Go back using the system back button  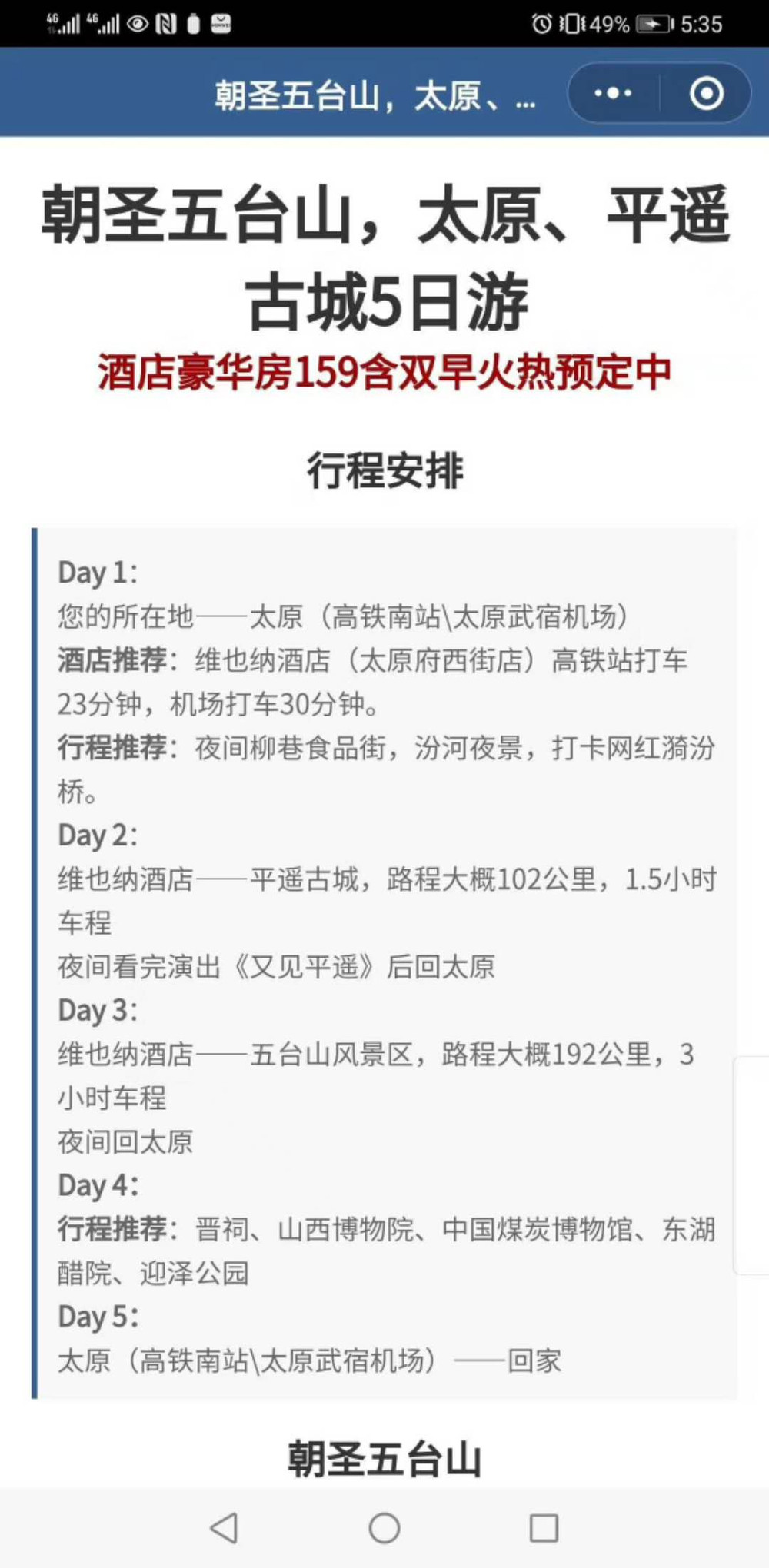[x=225, y=1527]
